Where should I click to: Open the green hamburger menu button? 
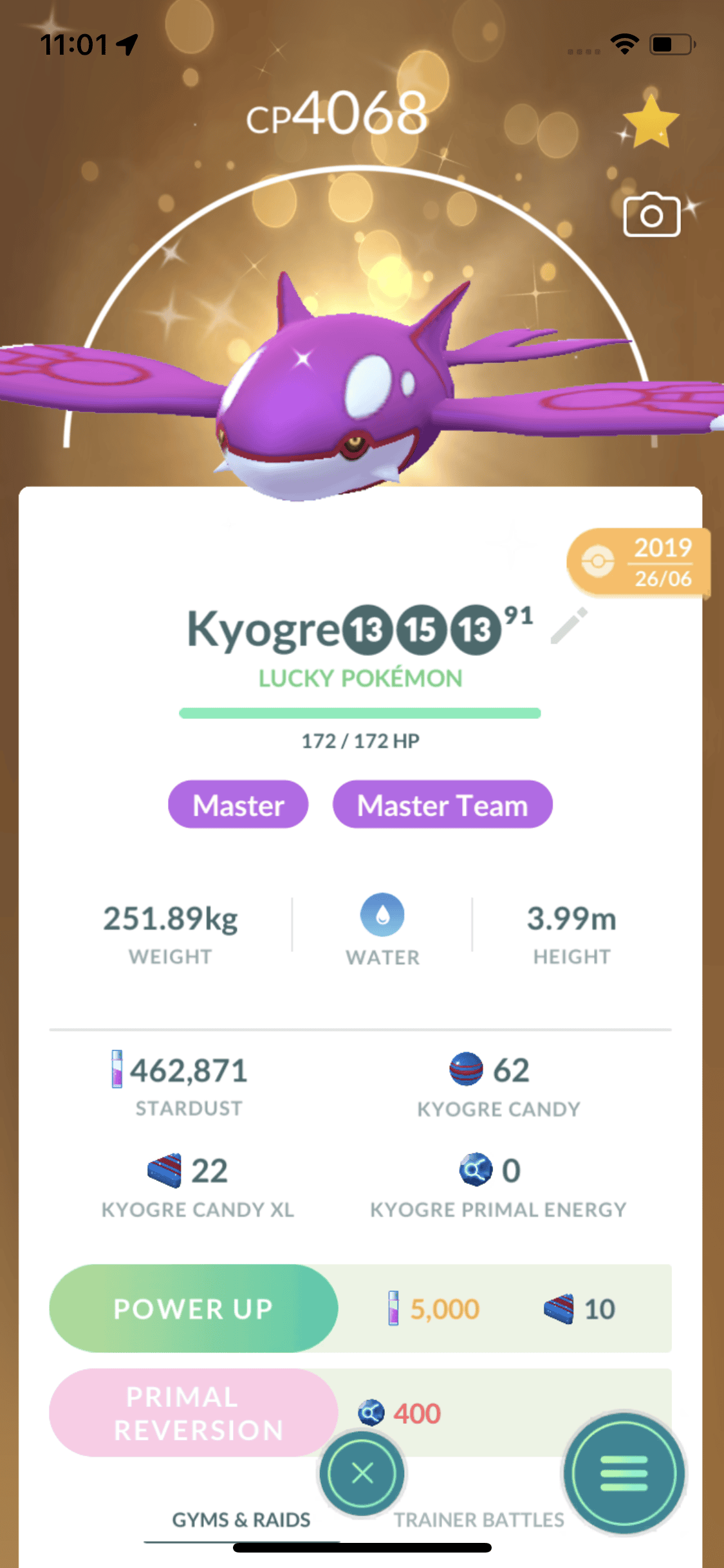(623, 1473)
